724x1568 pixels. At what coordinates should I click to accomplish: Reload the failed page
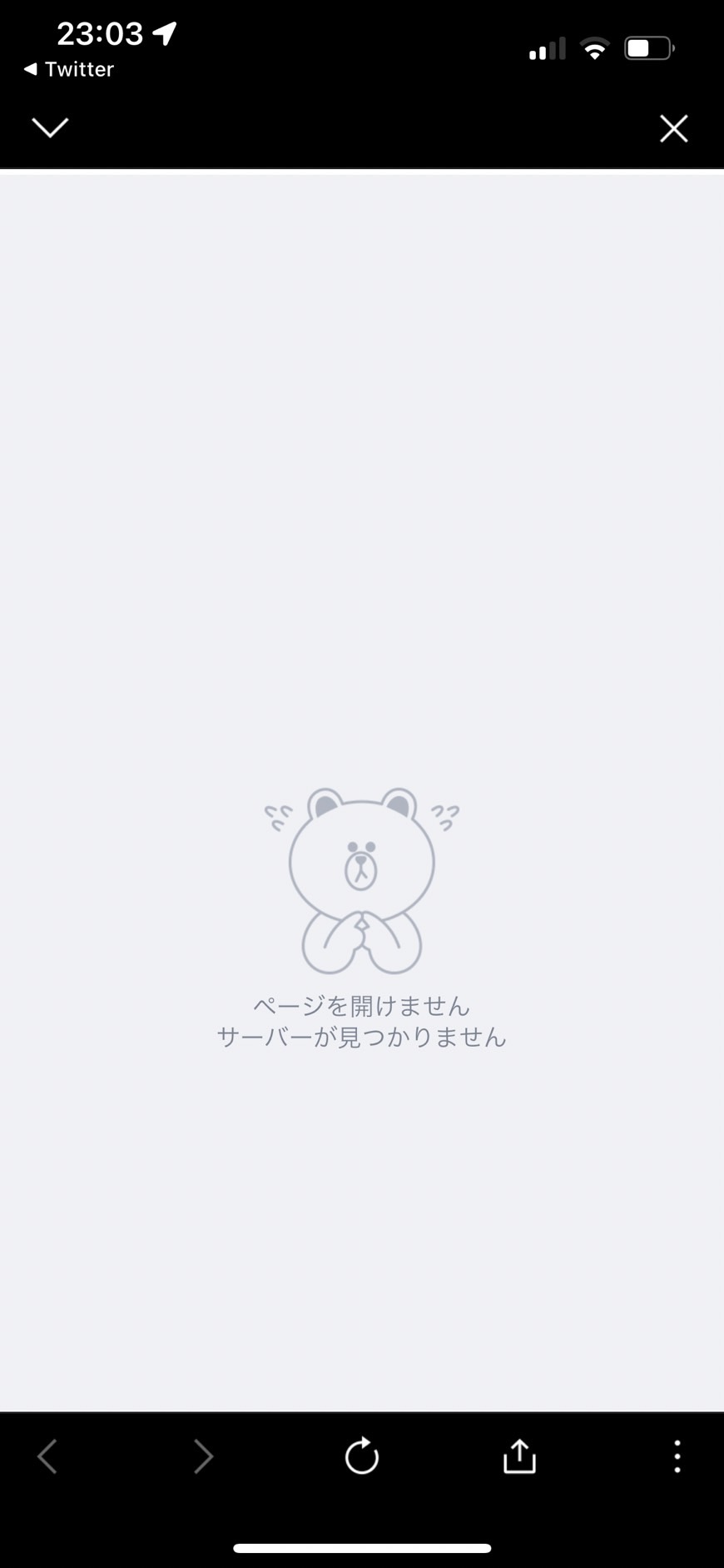pos(362,1456)
